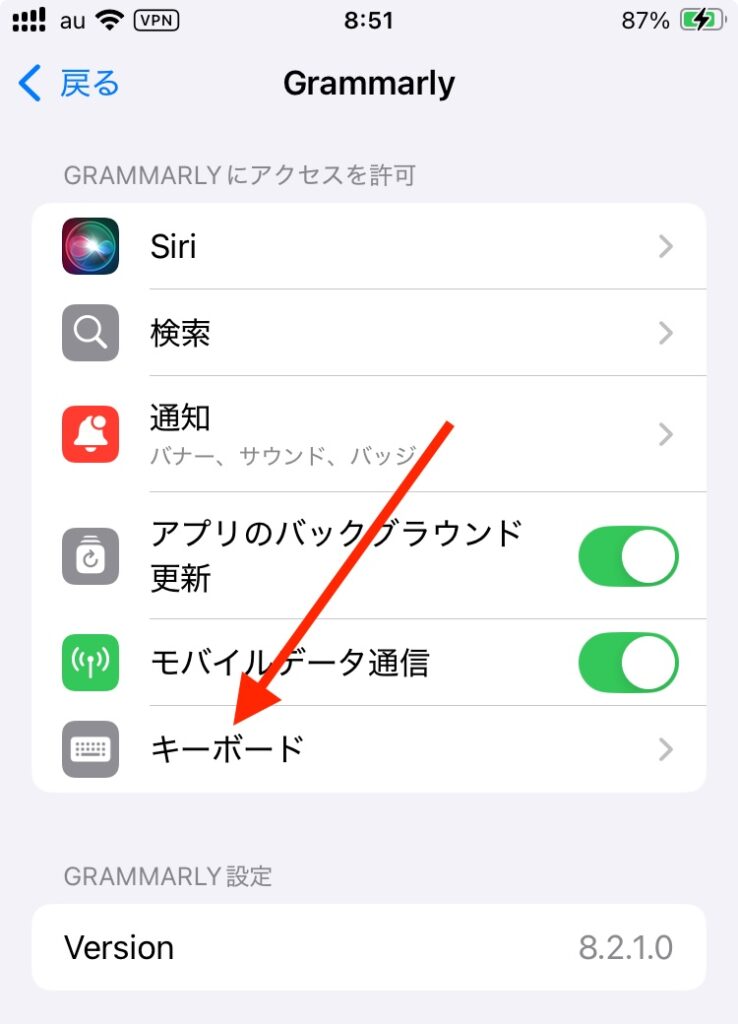Tap the Version row showing 8.2.1.0

(x=370, y=947)
